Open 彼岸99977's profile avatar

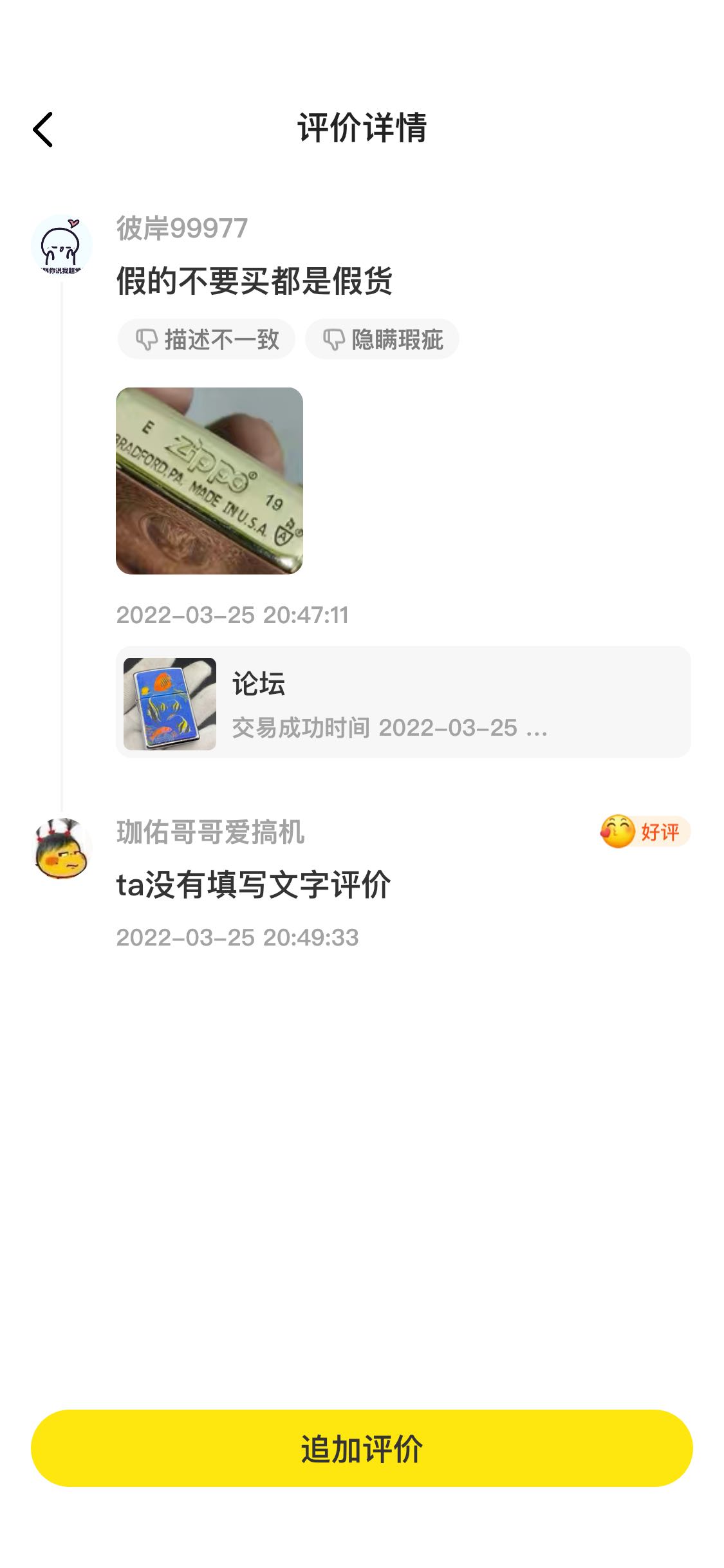(62, 246)
